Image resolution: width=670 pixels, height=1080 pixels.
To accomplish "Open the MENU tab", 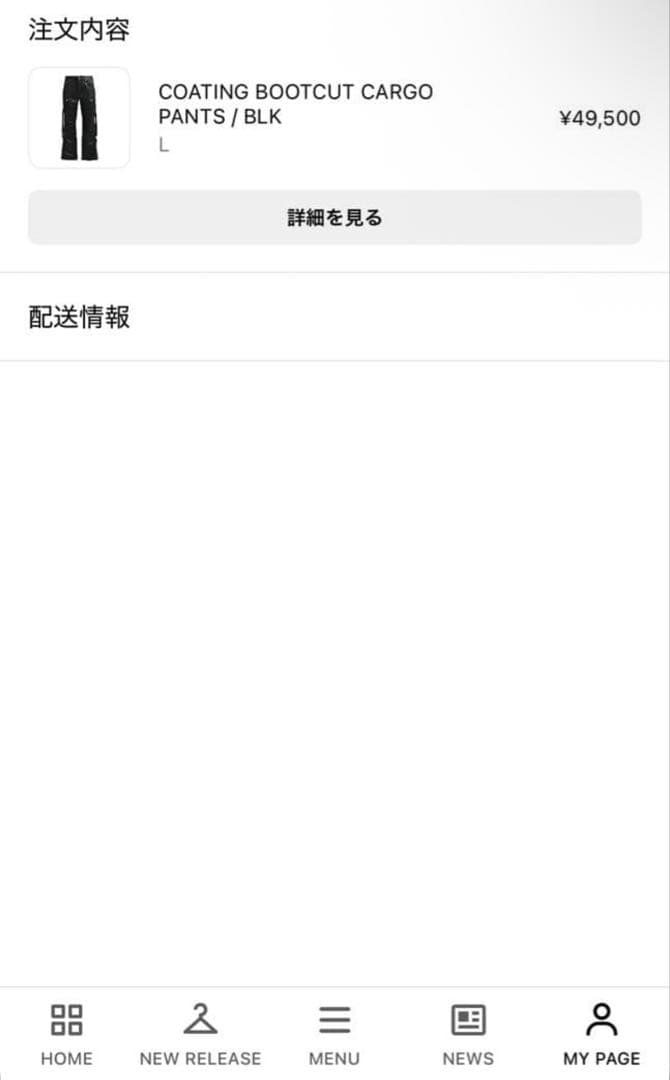I will tap(334, 1034).
